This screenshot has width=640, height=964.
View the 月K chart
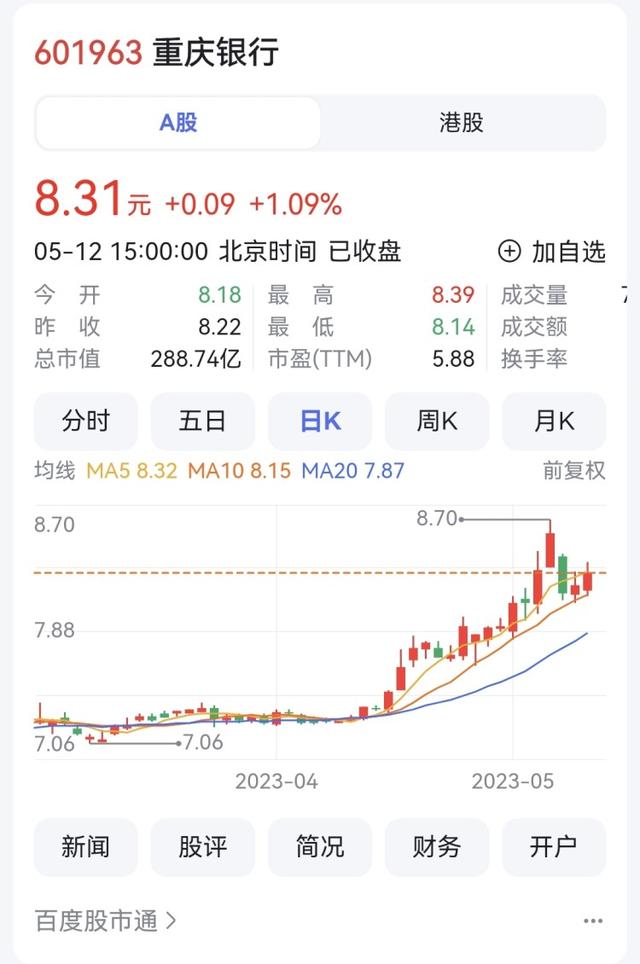(554, 421)
